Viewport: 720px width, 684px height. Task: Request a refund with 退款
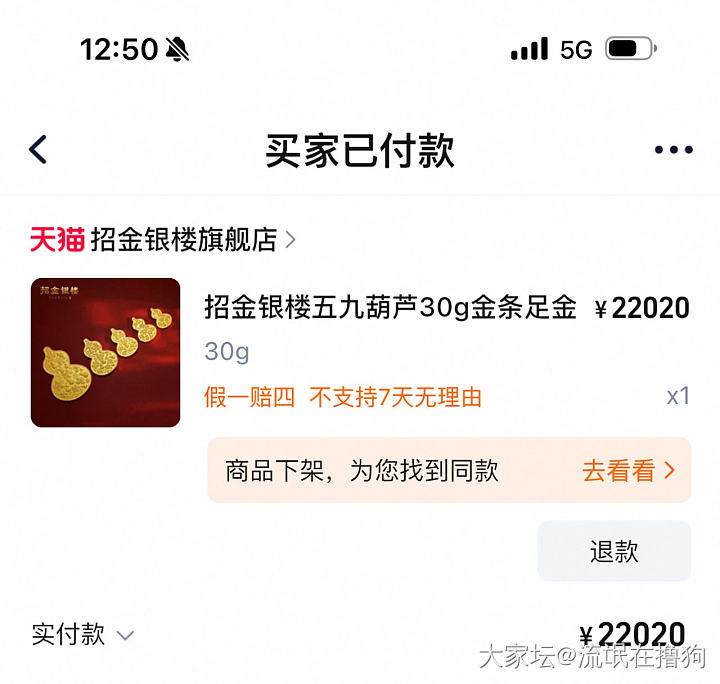[614, 551]
